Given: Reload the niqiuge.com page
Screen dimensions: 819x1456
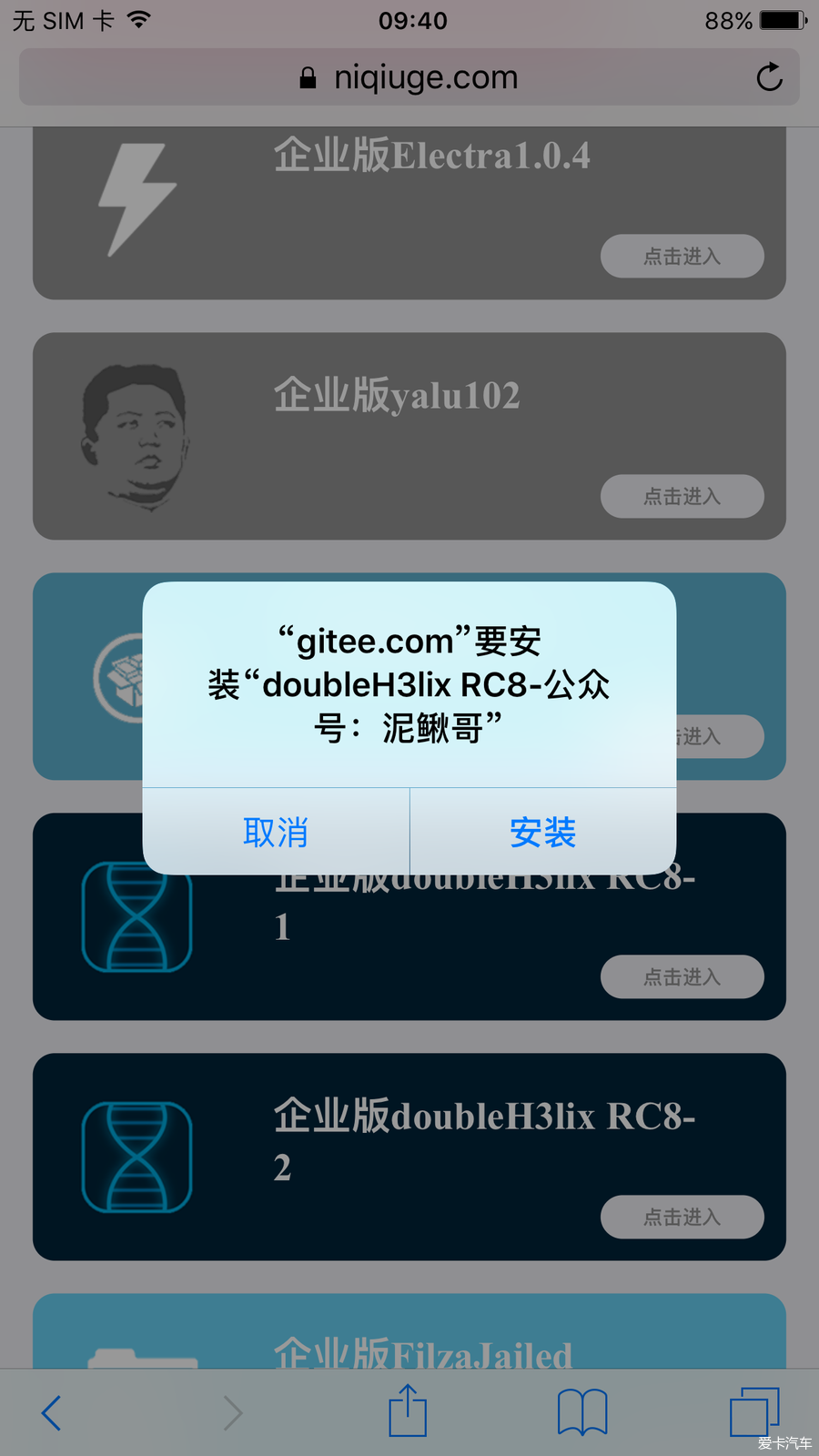Looking at the screenshot, I should click(x=769, y=77).
